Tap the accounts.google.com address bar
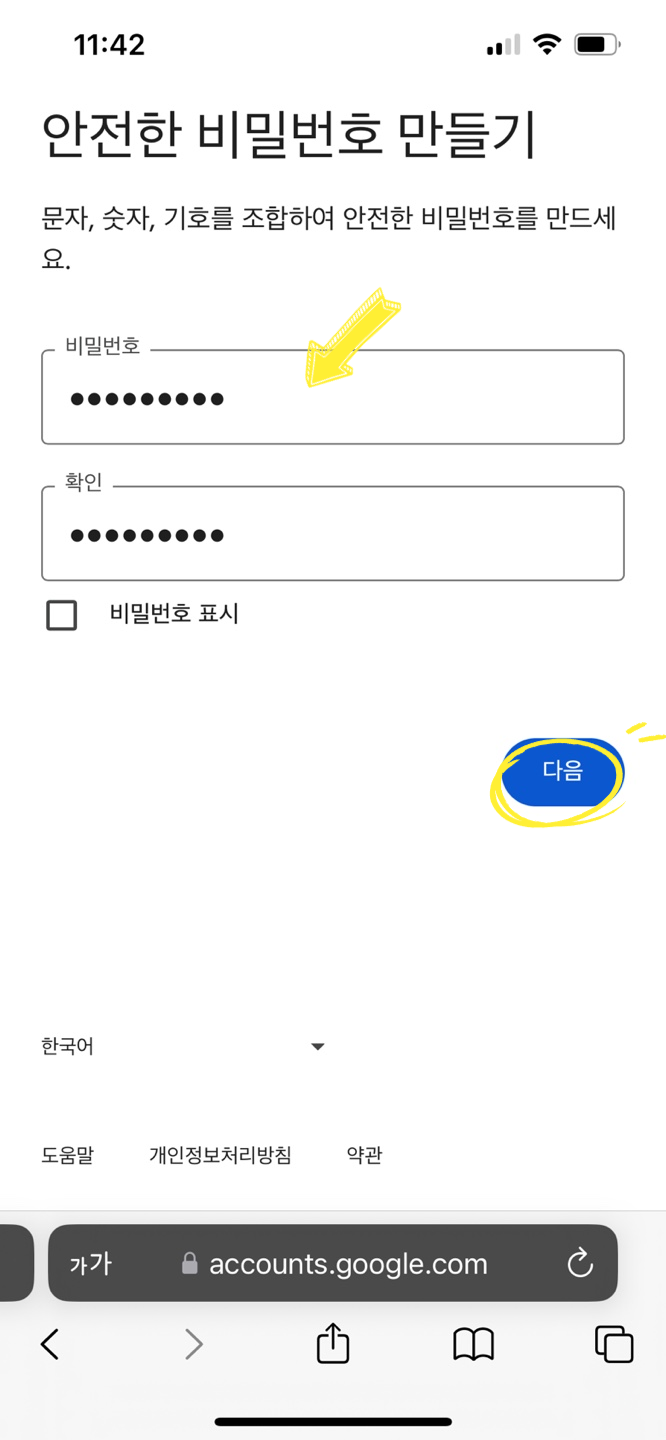The image size is (666, 1440). tap(333, 1264)
